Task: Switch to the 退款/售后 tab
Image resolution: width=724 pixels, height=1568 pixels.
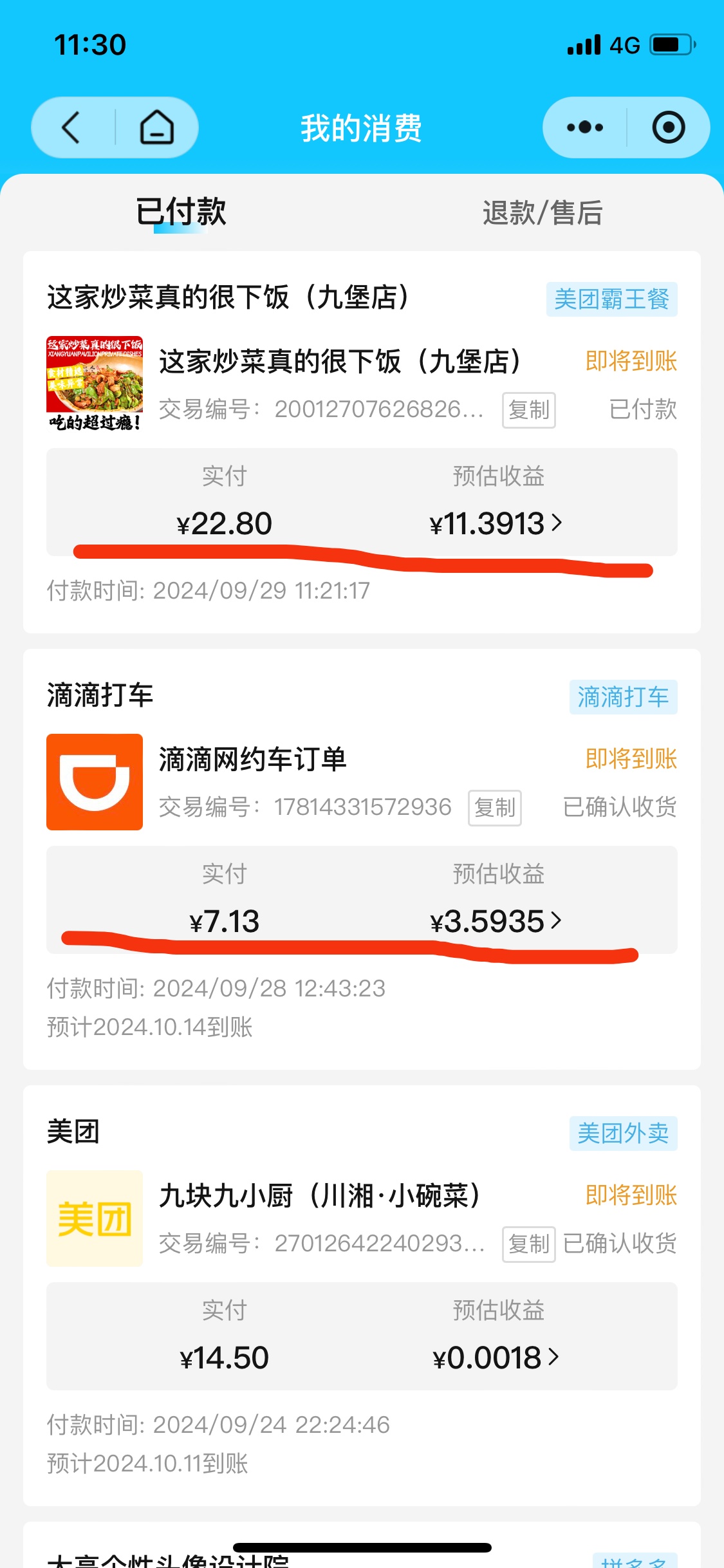Action: tap(543, 213)
